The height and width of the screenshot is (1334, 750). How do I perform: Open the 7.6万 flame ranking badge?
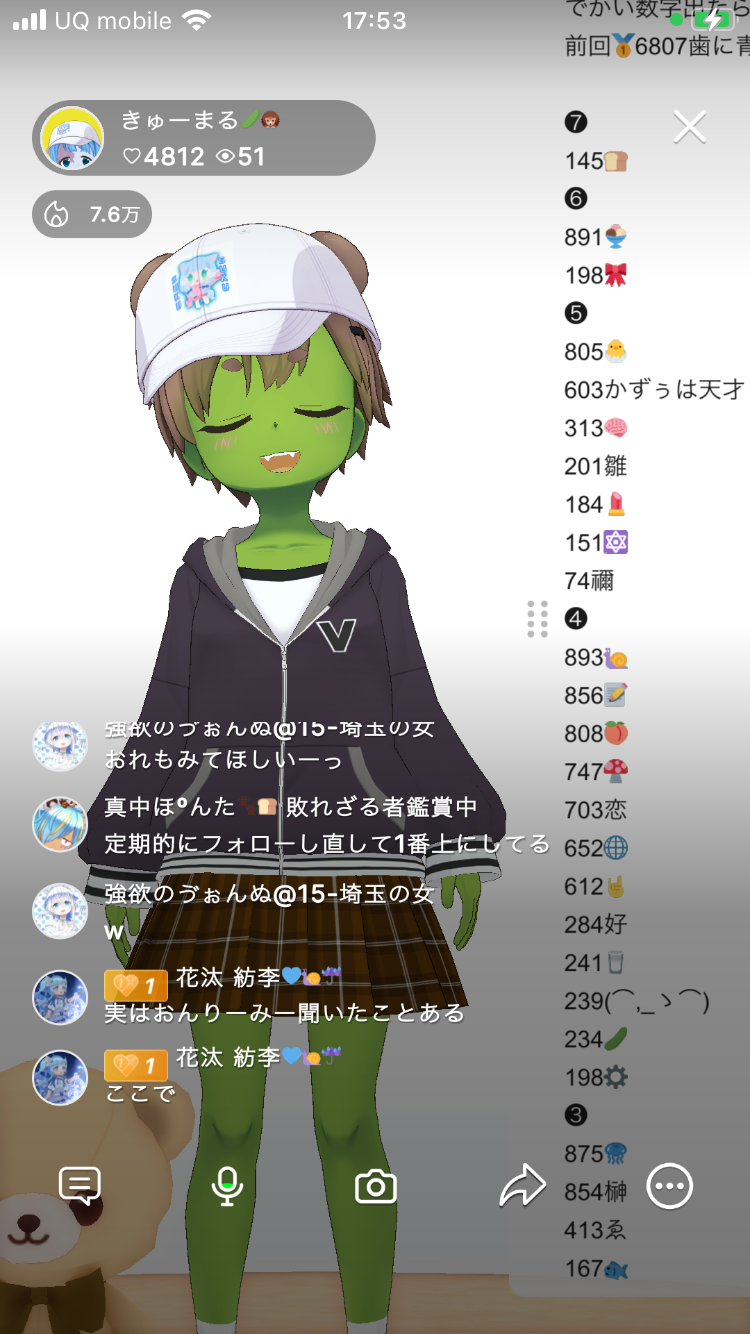coord(92,214)
